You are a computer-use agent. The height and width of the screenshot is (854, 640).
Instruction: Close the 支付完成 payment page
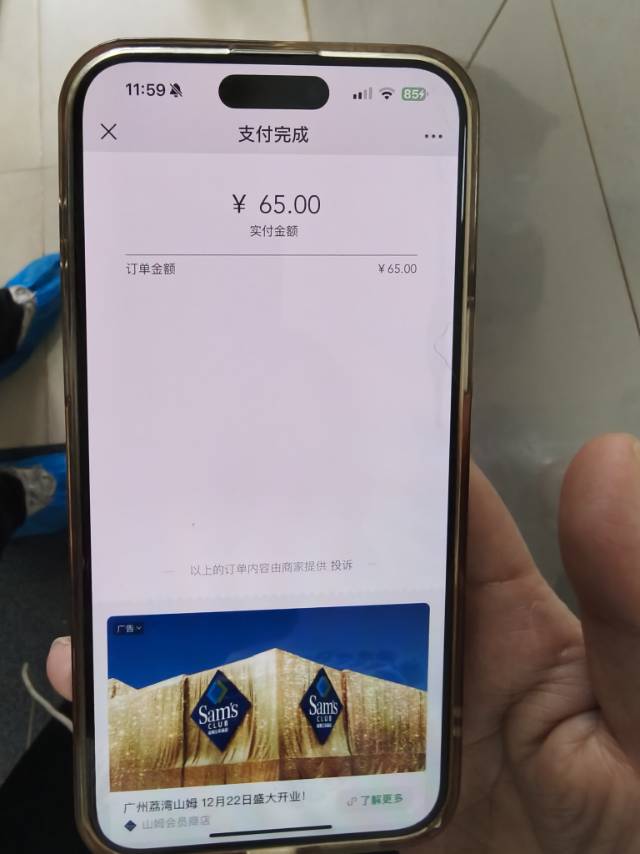pos(109,132)
